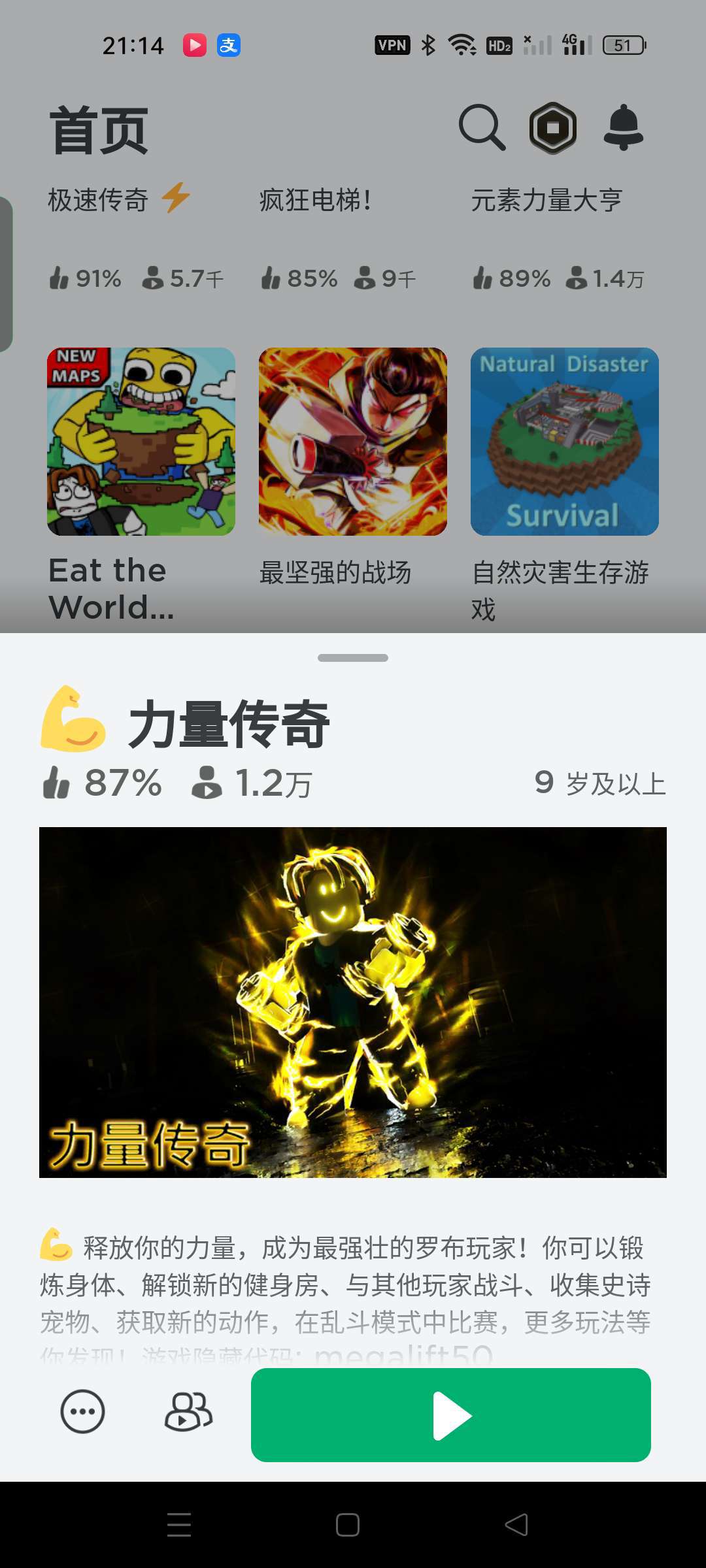View the 力量传奇 preview image
Image resolution: width=706 pixels, height=1568 pixels.
(x=353, y=1002)
